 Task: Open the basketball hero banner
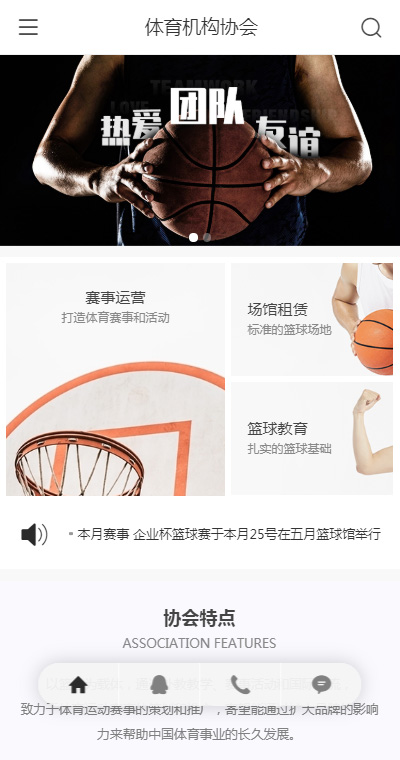click(200, 150)
